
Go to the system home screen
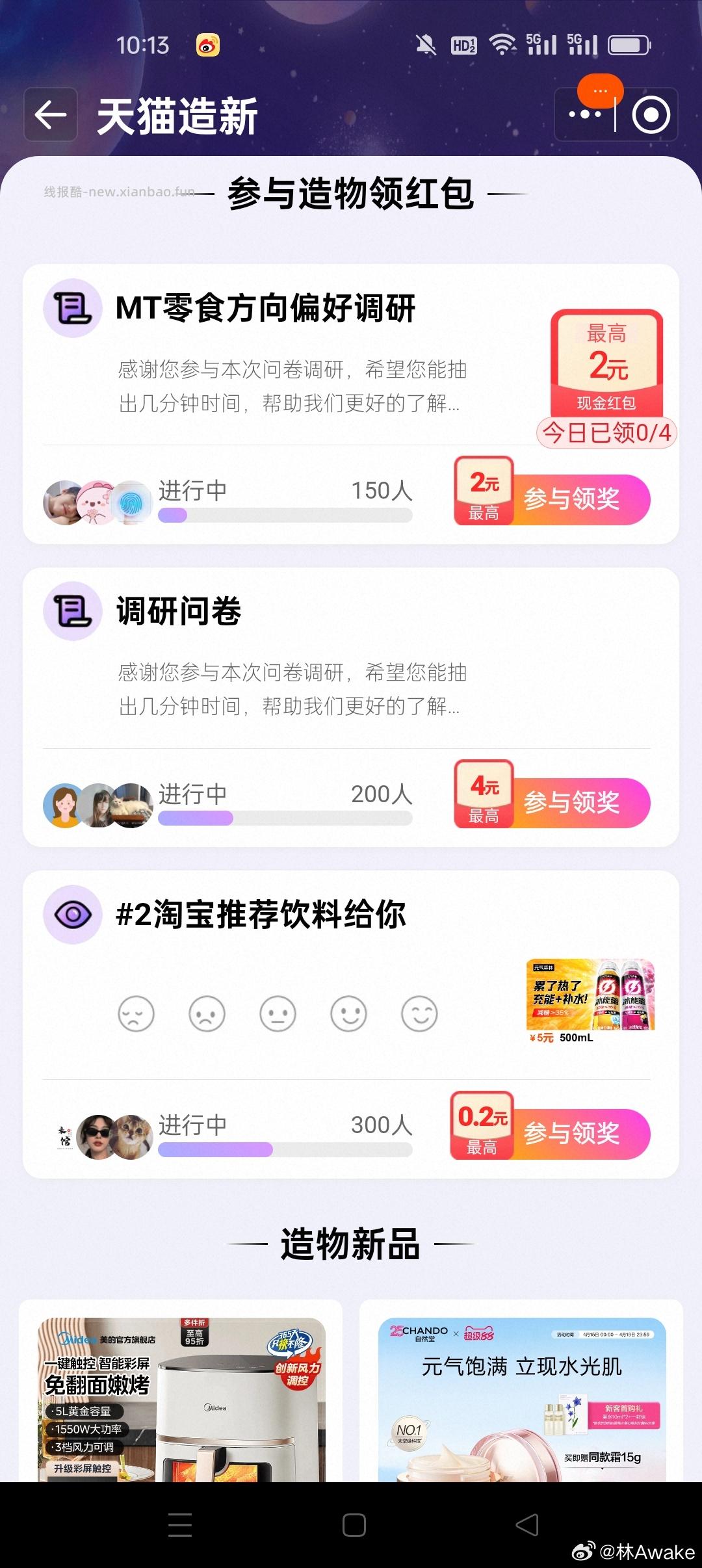(354, 1524)
